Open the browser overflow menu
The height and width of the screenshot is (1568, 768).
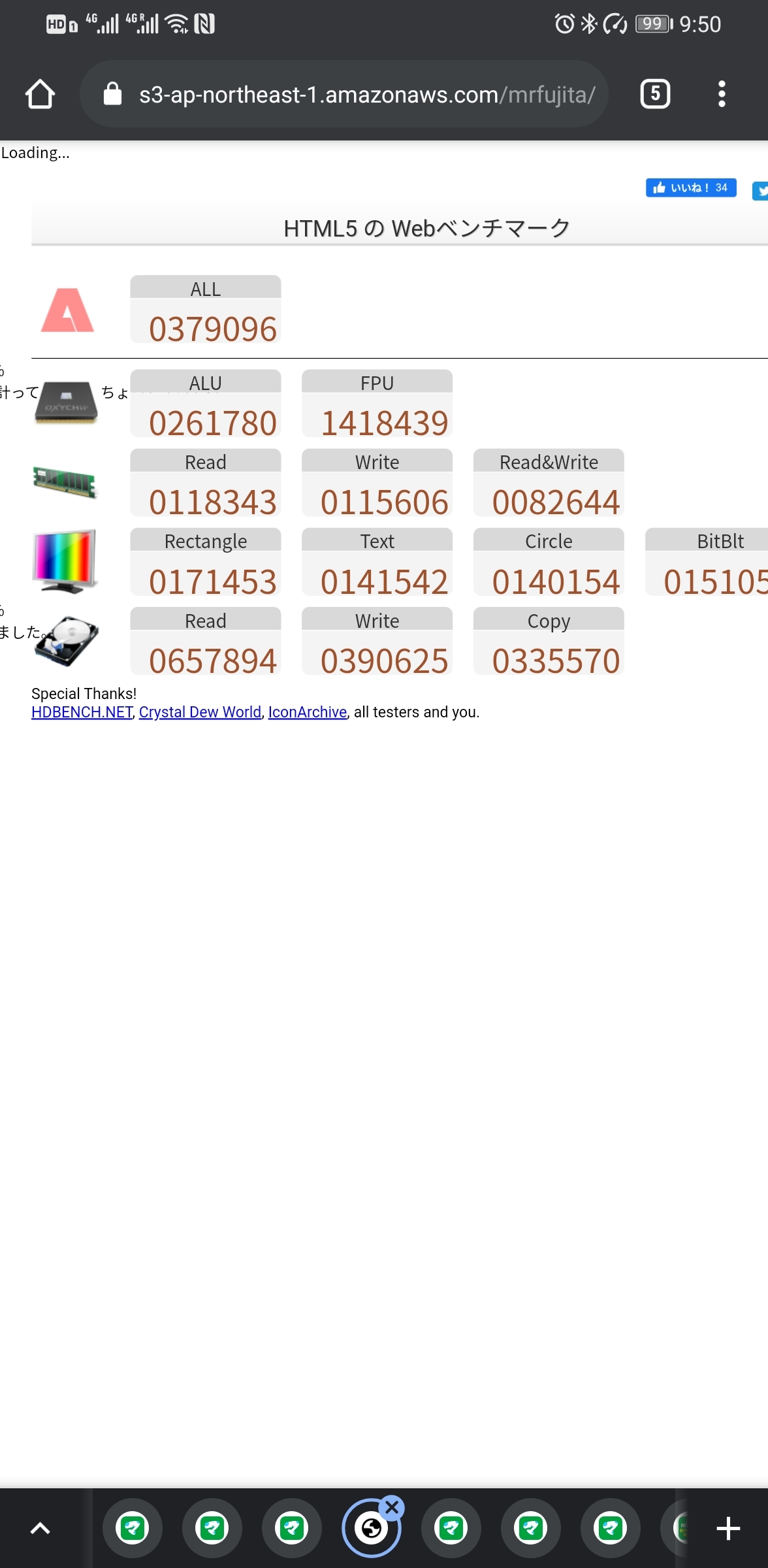tap(721, 94)
